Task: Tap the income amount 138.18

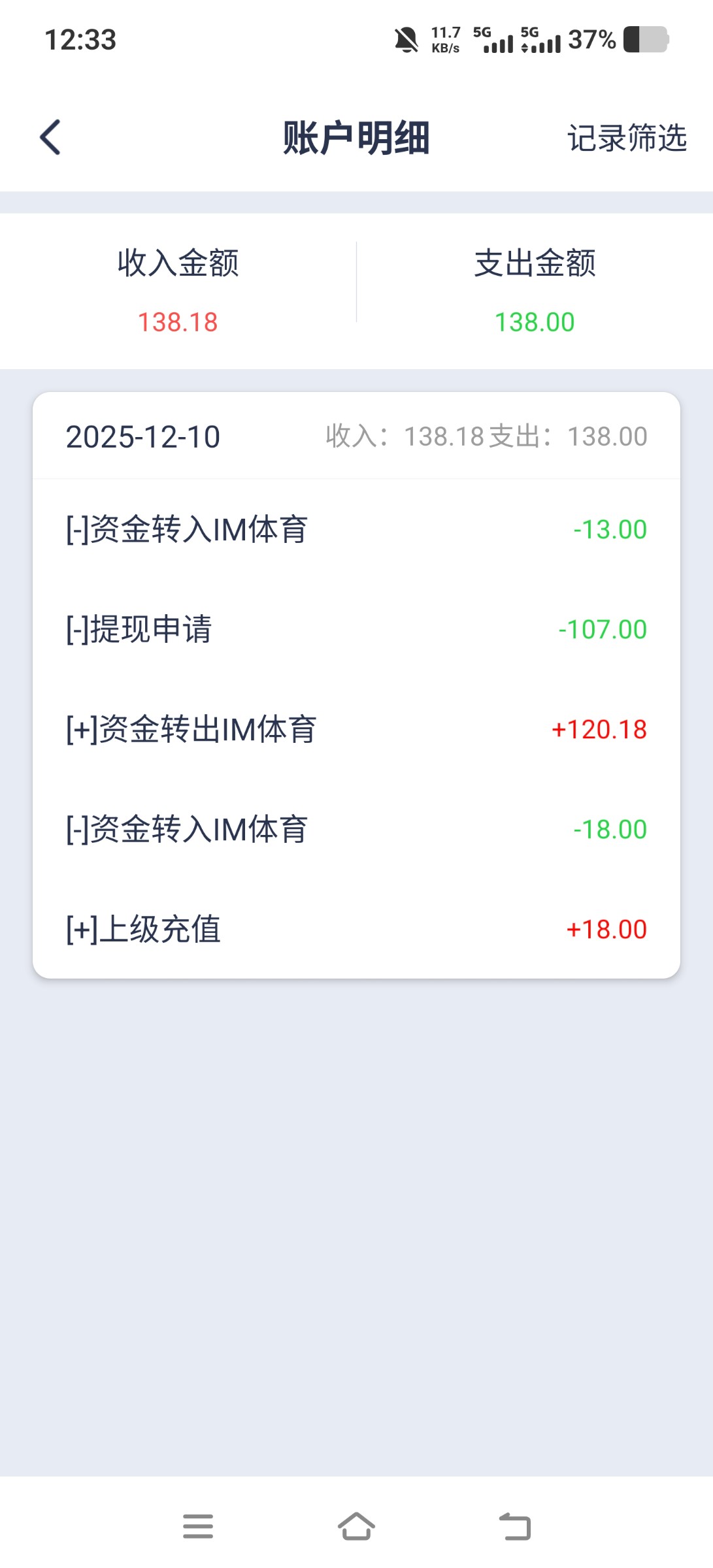Action: click(x=178, y=321)
